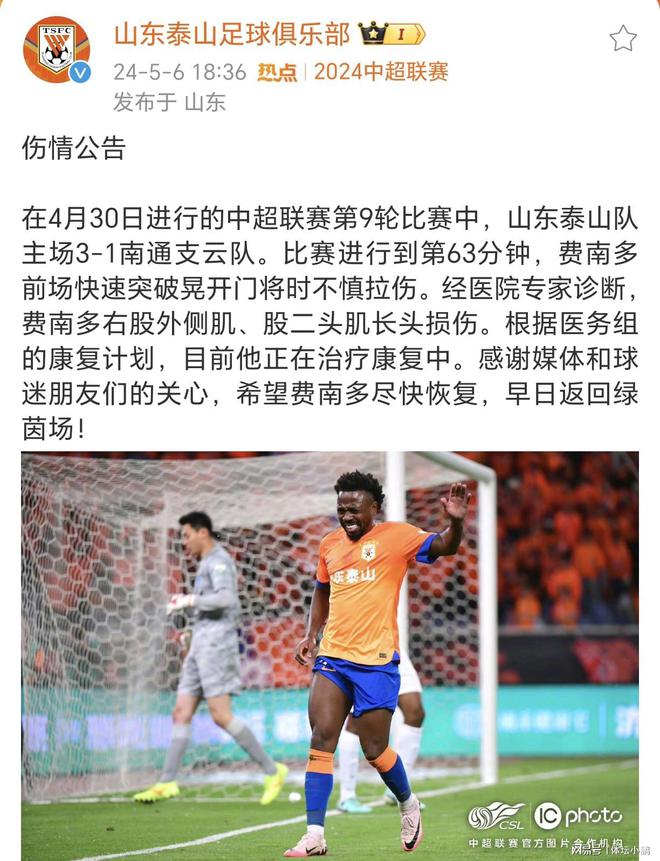Image resolution: width=660 pixels, height=861 pixels.
Task: Open the crown membership badge
Action: pyautogui.click(x=392, y=34)
